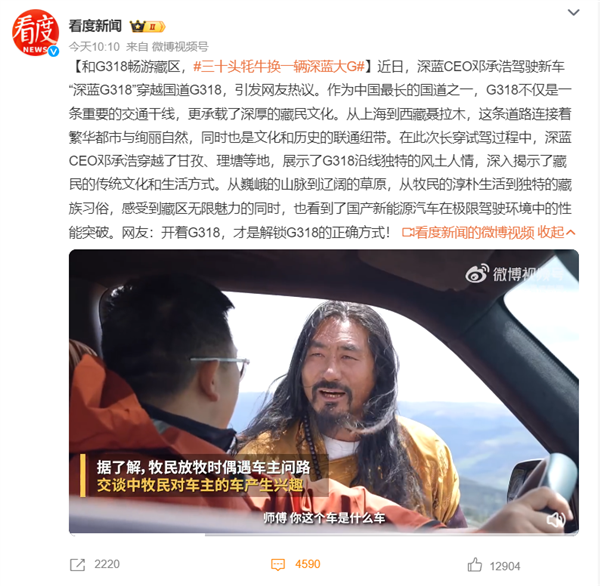Open 看度新闻 profile avatar
600x586 pixels.
pos(35,33)
